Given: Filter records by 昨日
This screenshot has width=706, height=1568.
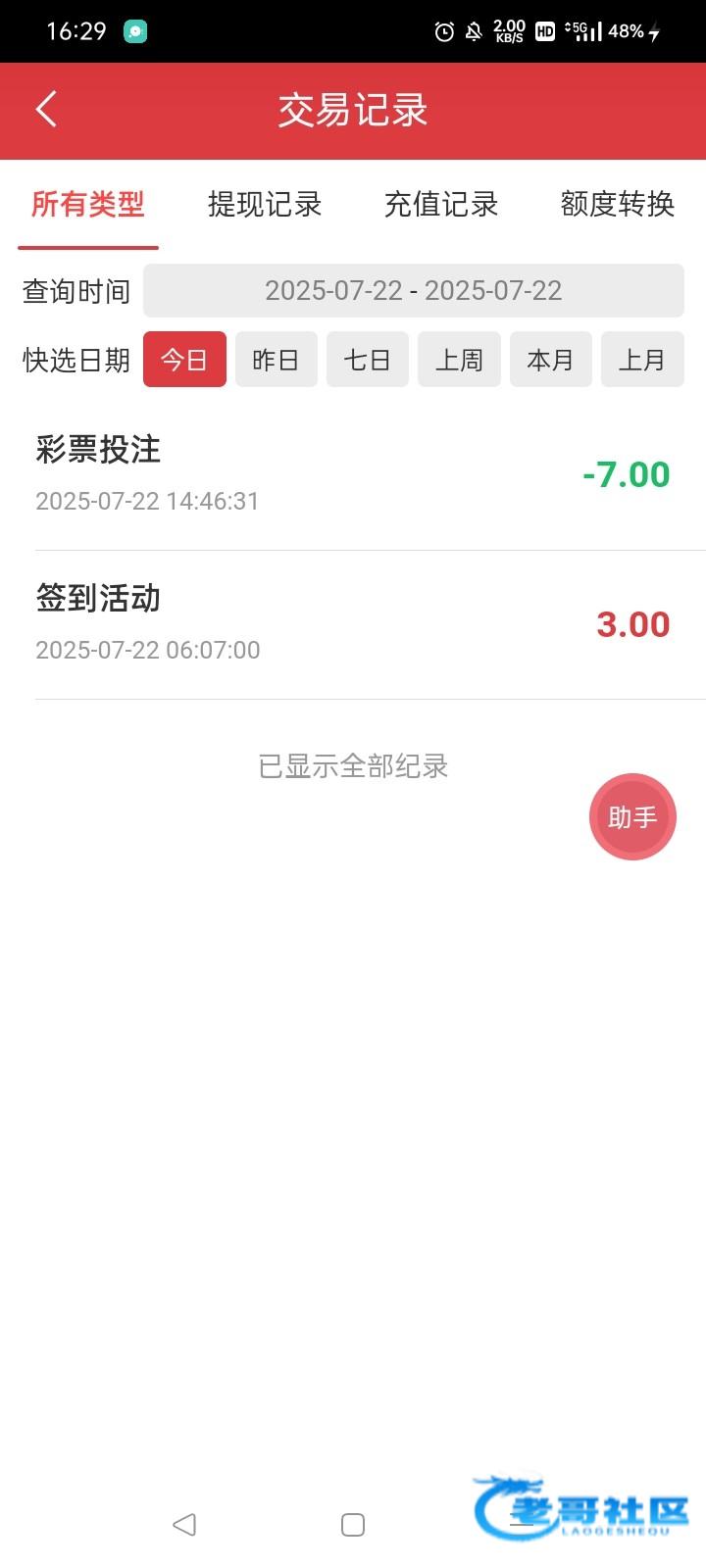Looking at the screenshot, I should pyautogui.click(x=276, y=360).
